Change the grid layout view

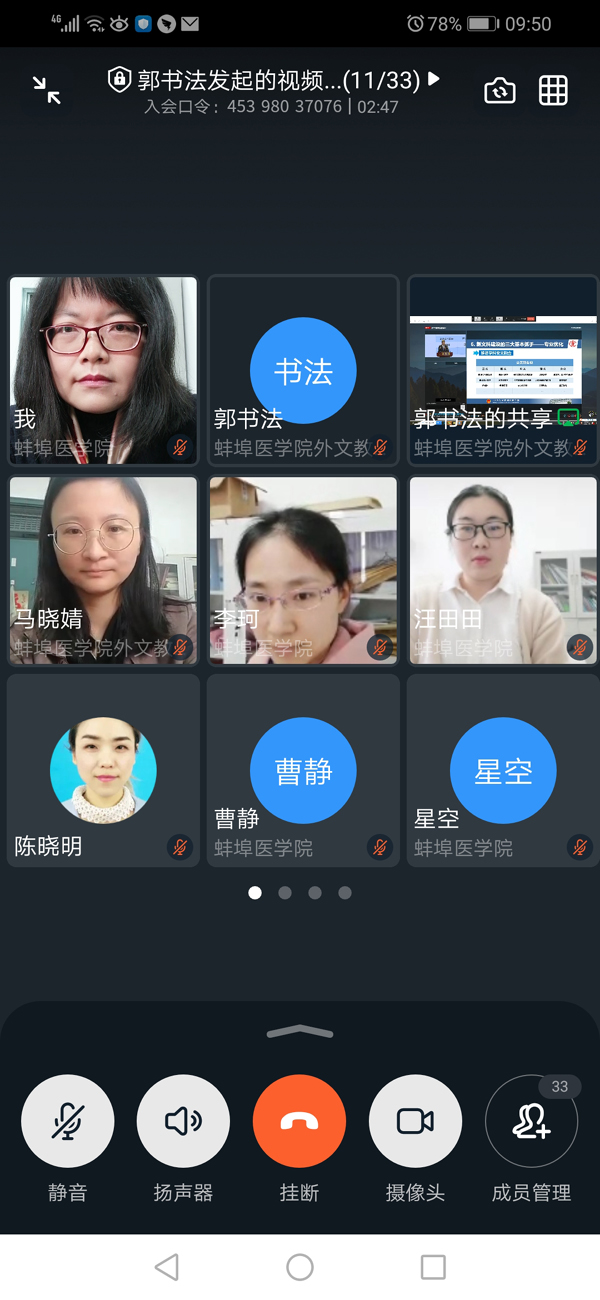(x=553, y=90)
